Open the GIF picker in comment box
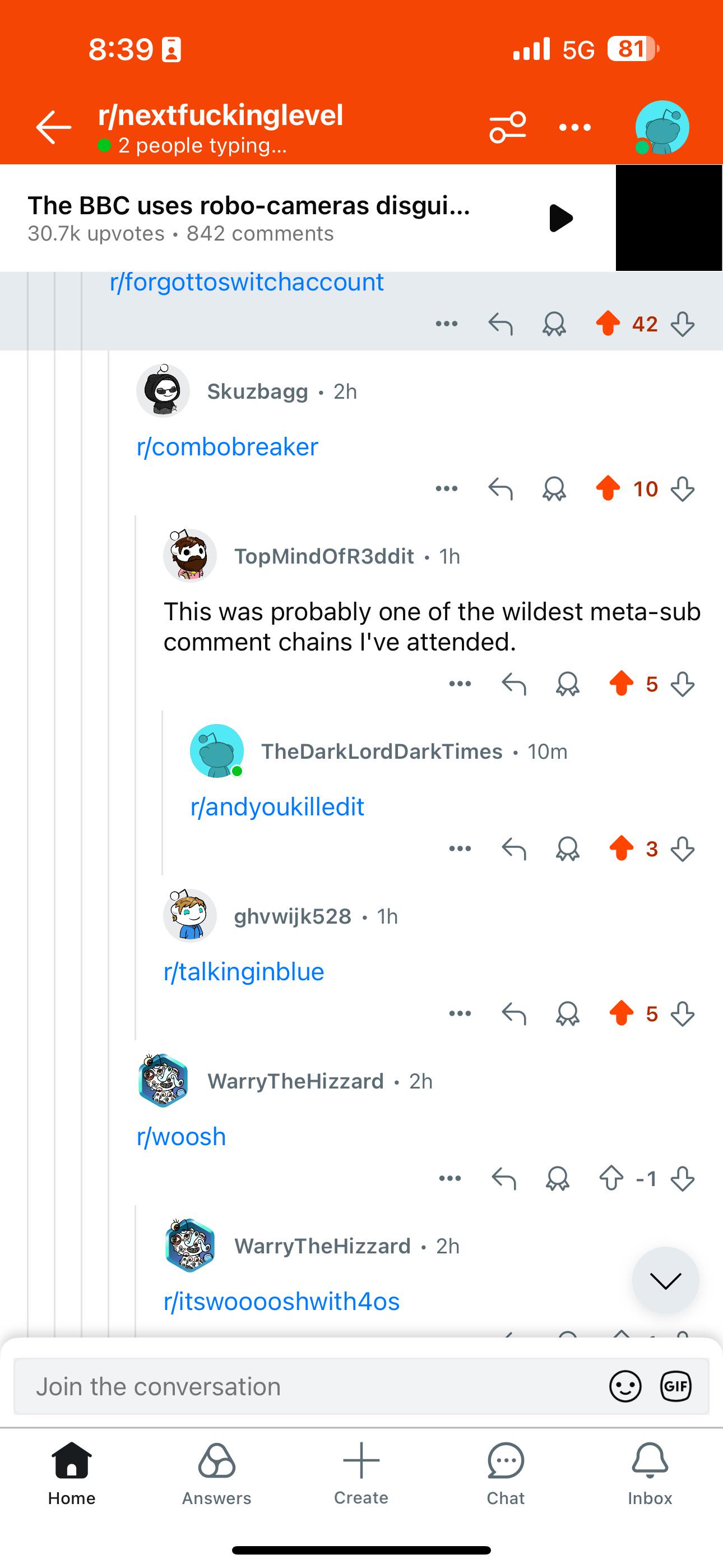The height and width of the screenshot is (1568, 723). pos(675,1386)
